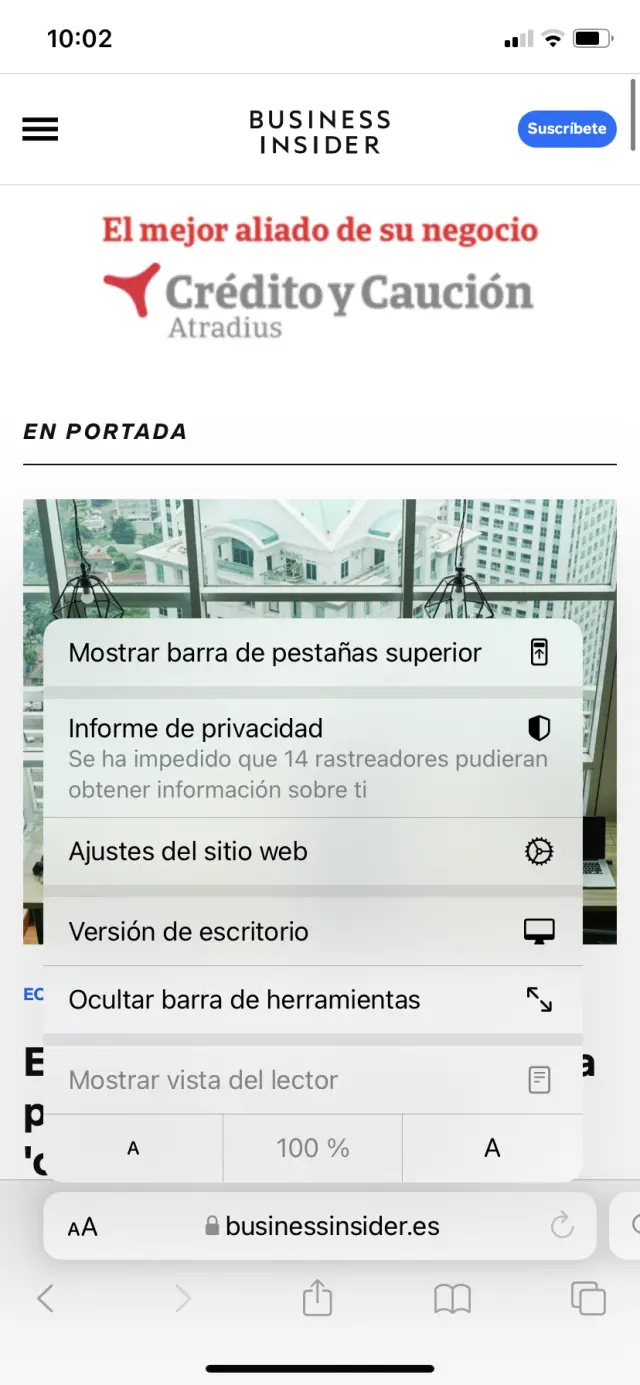Open Ajustes del sitio web

tap(312, 852)
